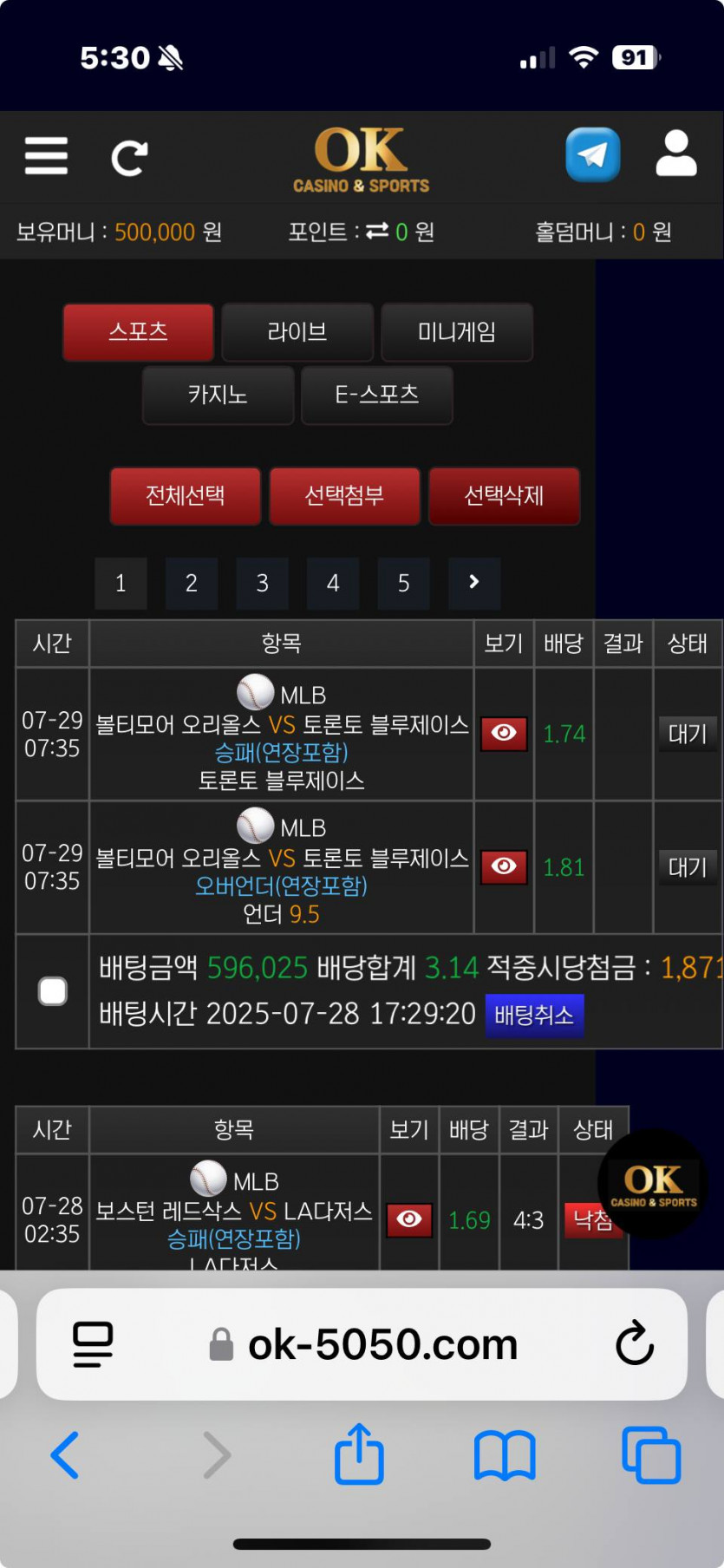This screenshot has width=724, height=1568.
Task: Open the user profile icon
Action: coord(675,154)
